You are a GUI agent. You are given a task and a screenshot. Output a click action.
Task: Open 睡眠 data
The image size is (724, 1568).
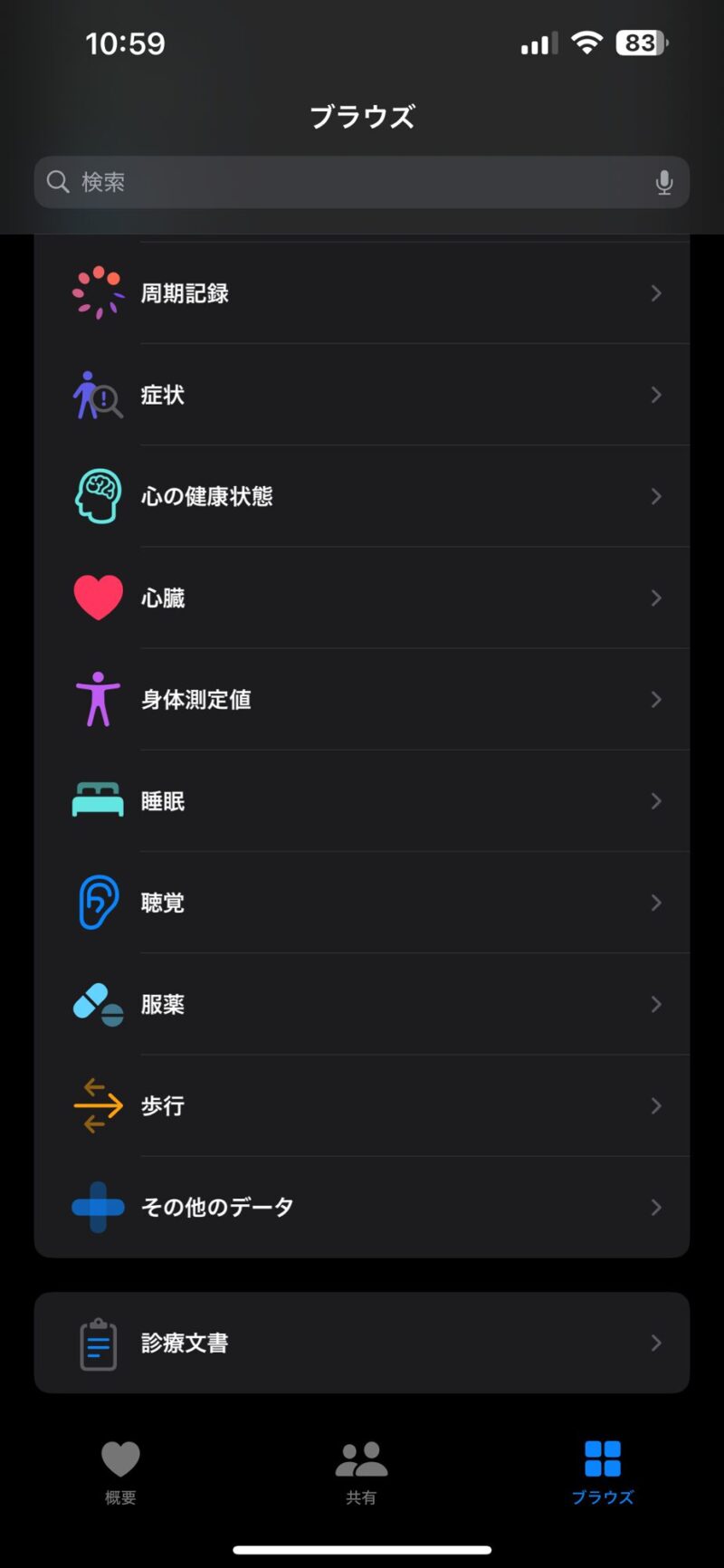click(362, 801)
